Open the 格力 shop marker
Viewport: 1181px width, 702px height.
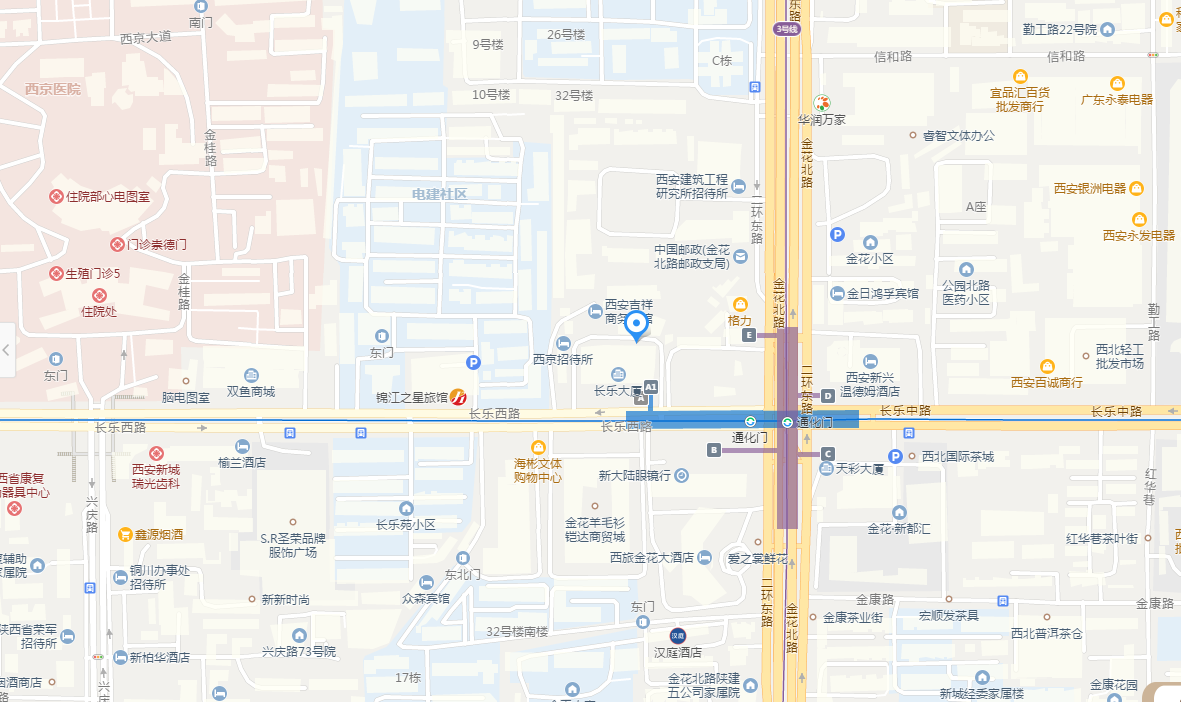point(740,304)
